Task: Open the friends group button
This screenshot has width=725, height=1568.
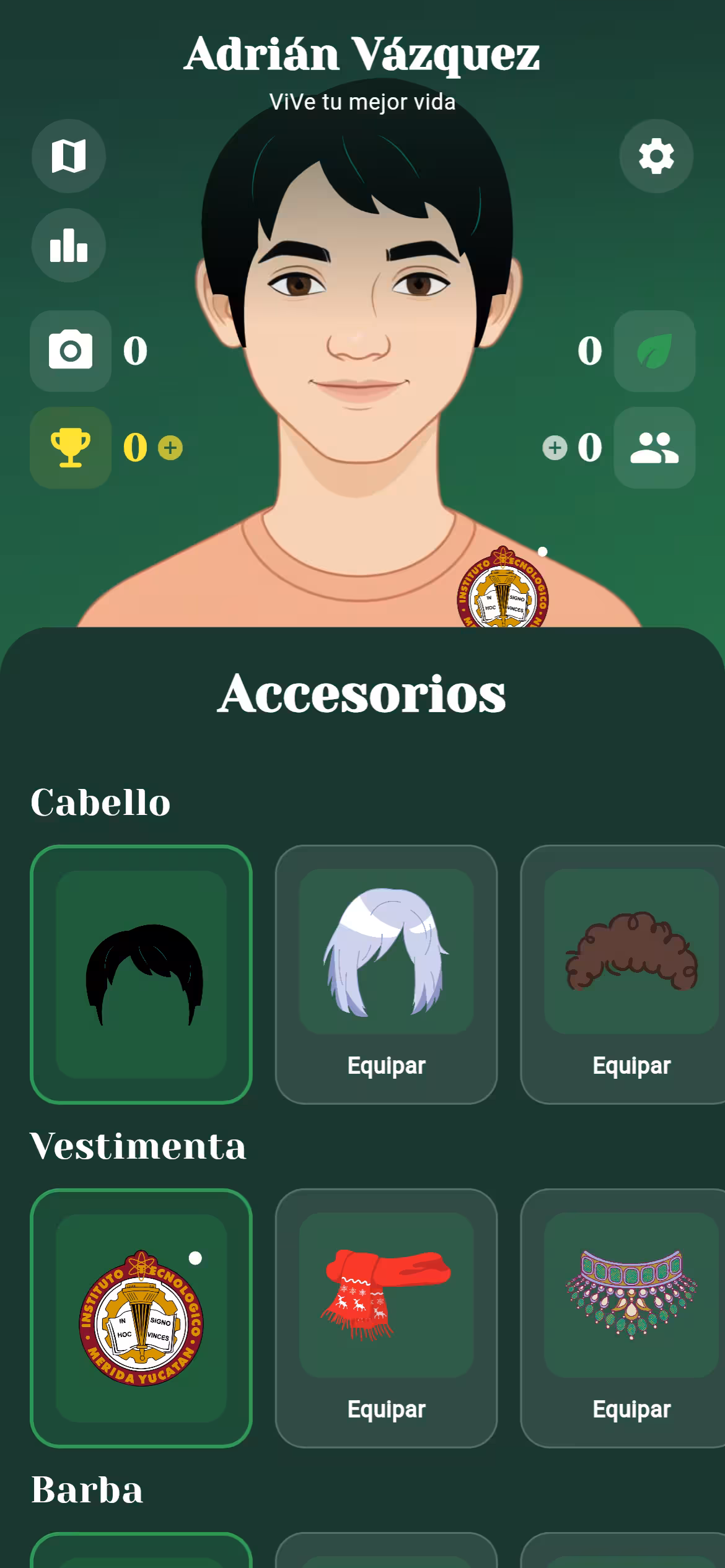Action: (654, 447)
